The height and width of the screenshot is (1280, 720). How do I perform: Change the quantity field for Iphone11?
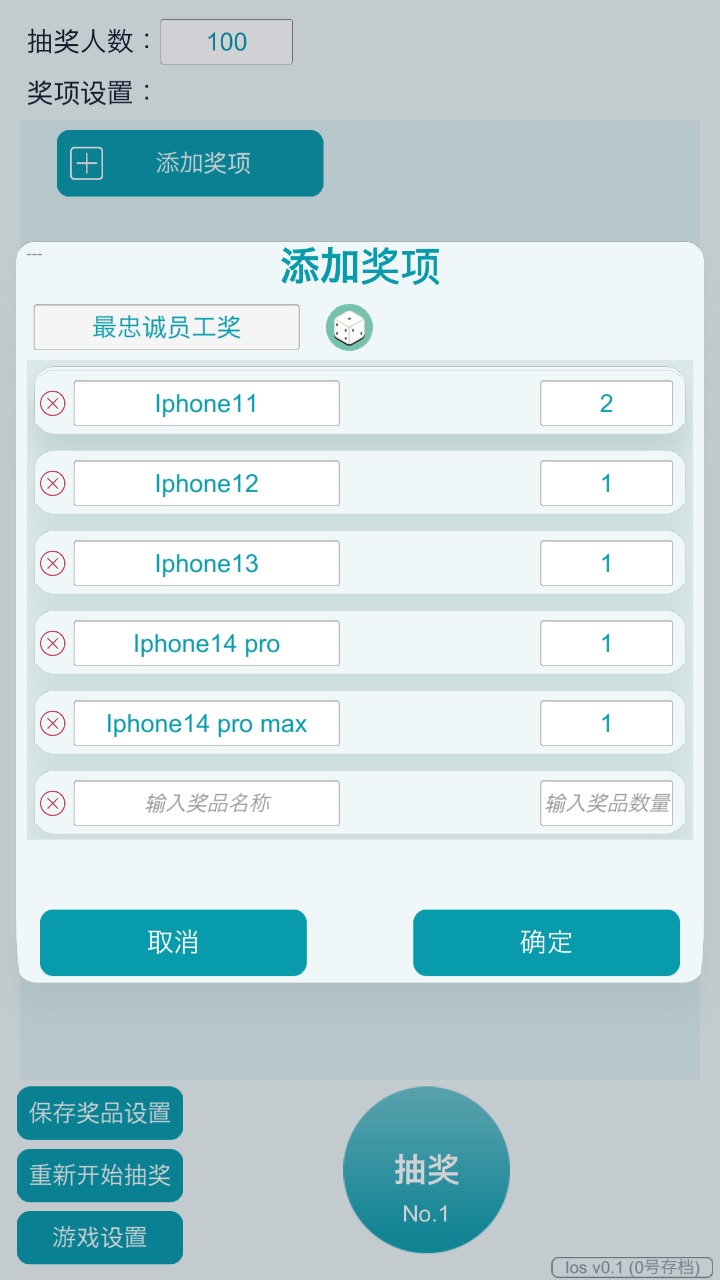(x=607, y=403)
